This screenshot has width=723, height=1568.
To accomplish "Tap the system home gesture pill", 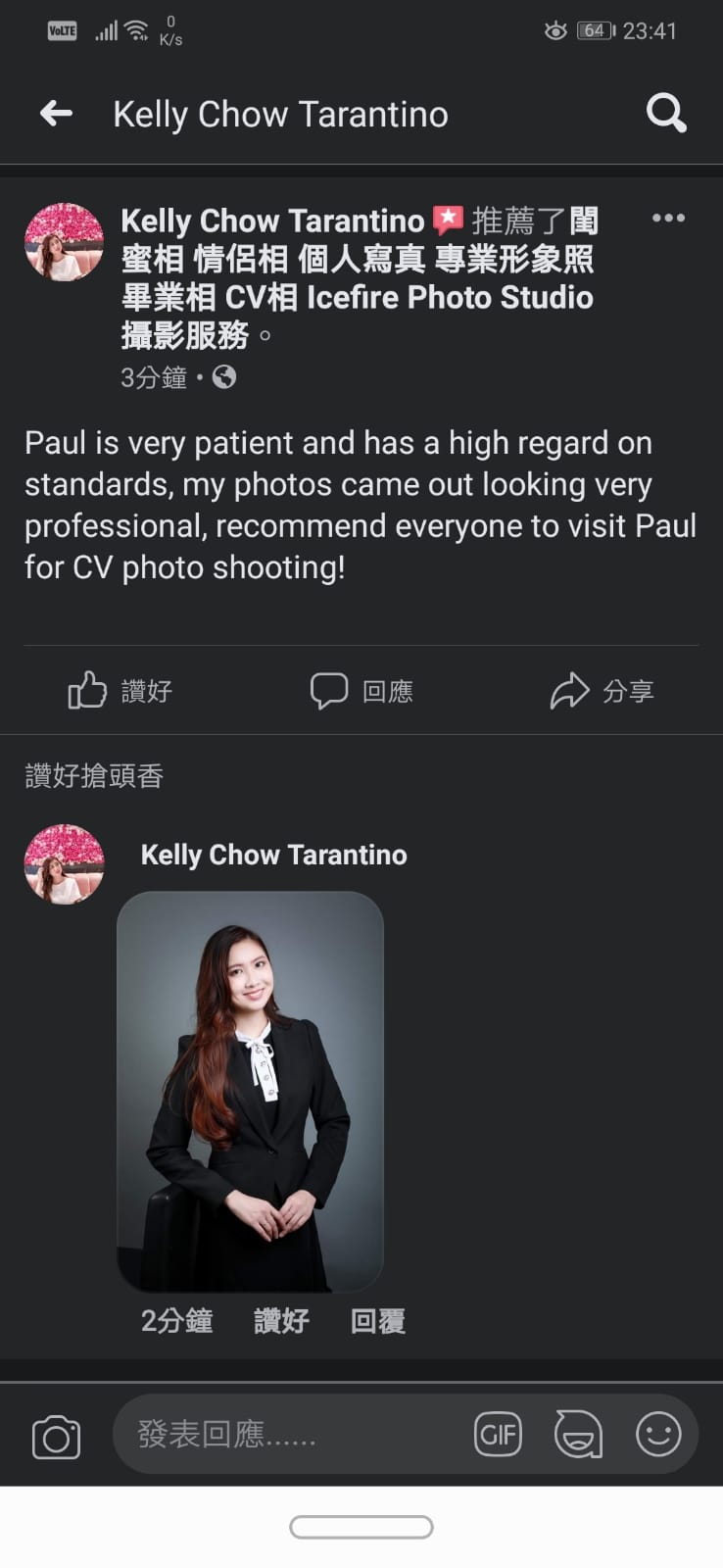I will (x=361, y=1527).
